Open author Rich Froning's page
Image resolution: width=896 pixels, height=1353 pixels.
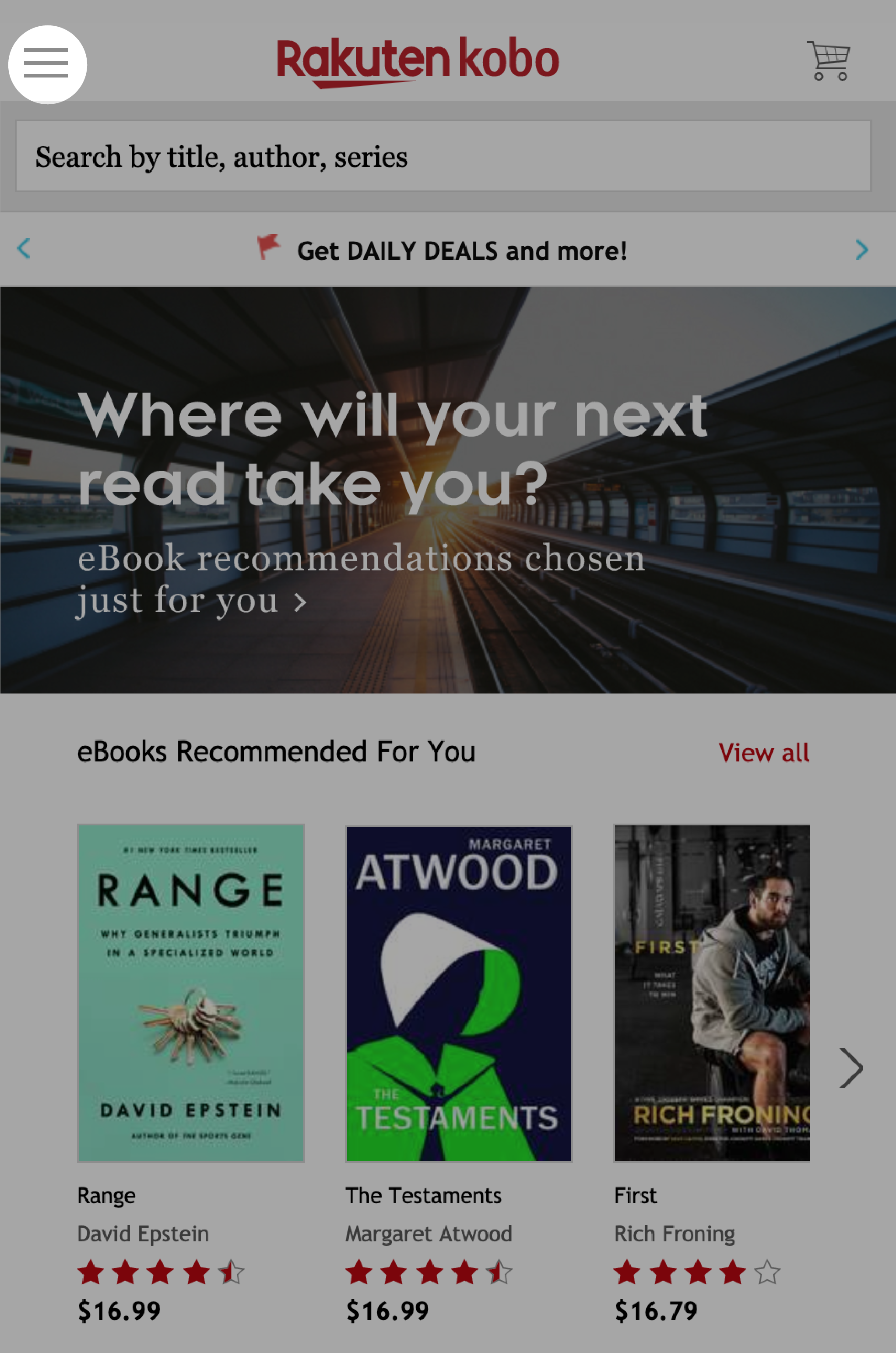point(674,1233)
